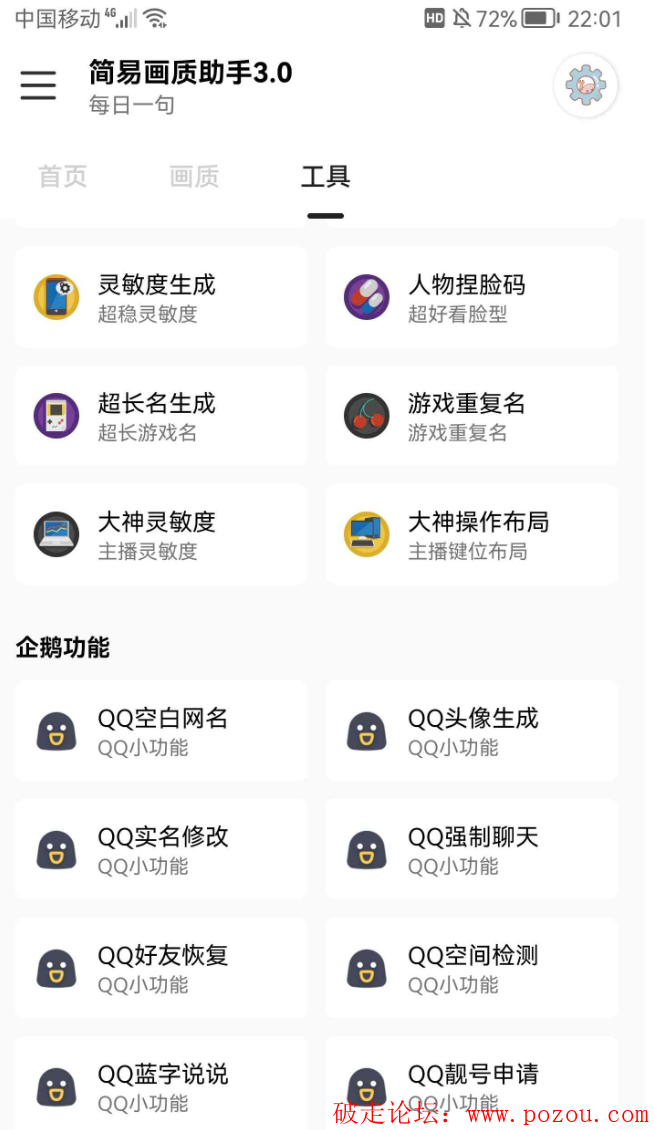Open 大神灵敏度 card
This screenshot has width=654, height=1130.
[160, 535]
